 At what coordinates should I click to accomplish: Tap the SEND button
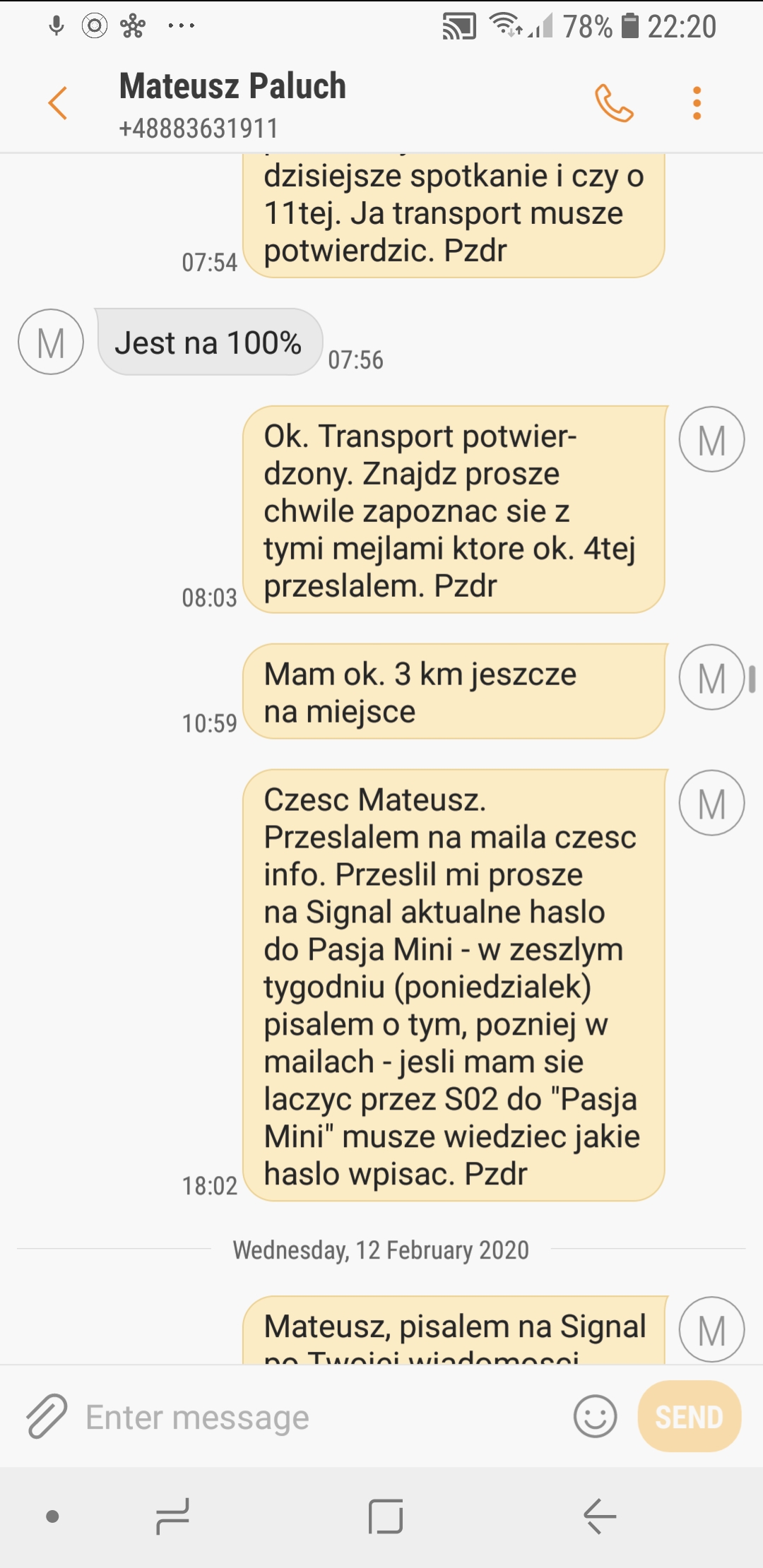pyautogui.click(x=689, y=1416)
